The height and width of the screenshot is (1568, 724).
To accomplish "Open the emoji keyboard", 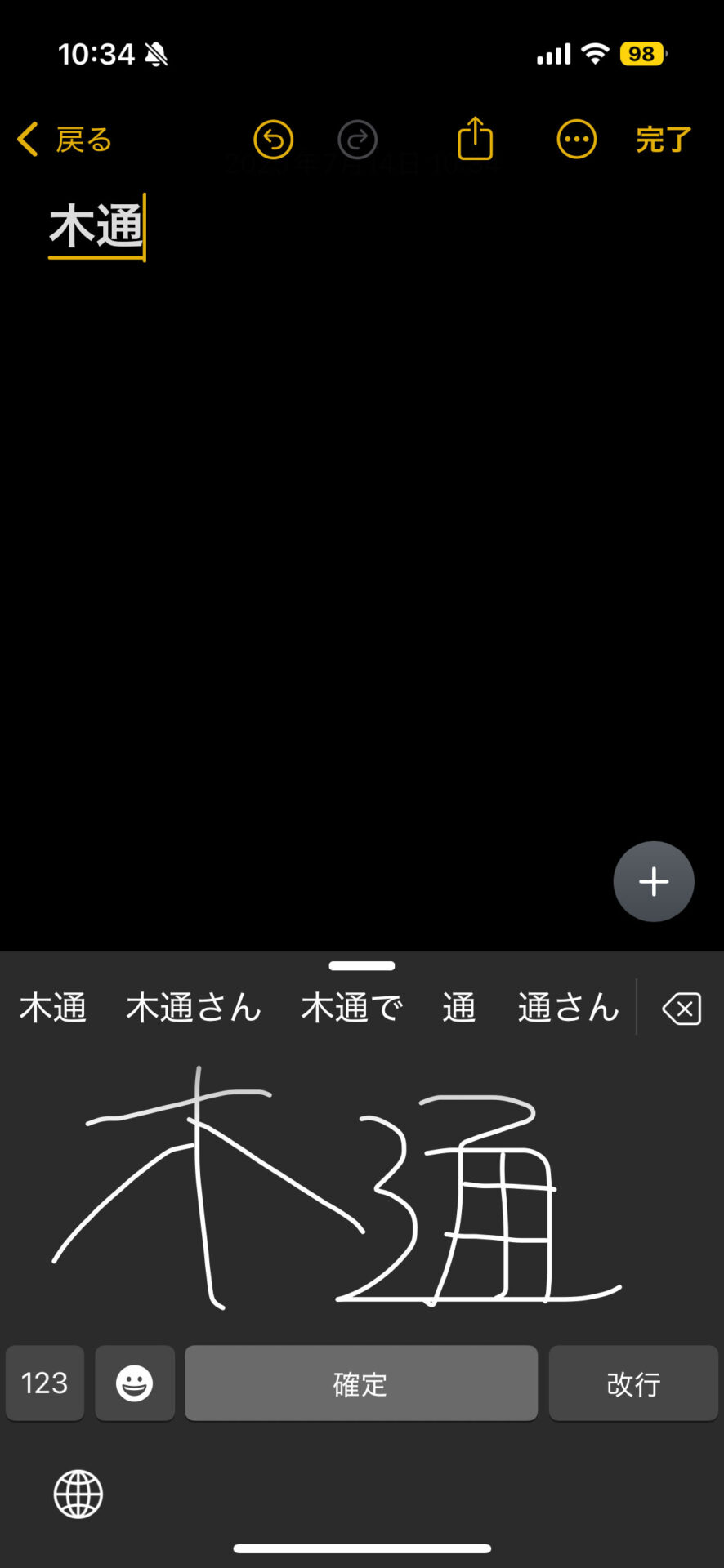I will tap(135, 1383).
